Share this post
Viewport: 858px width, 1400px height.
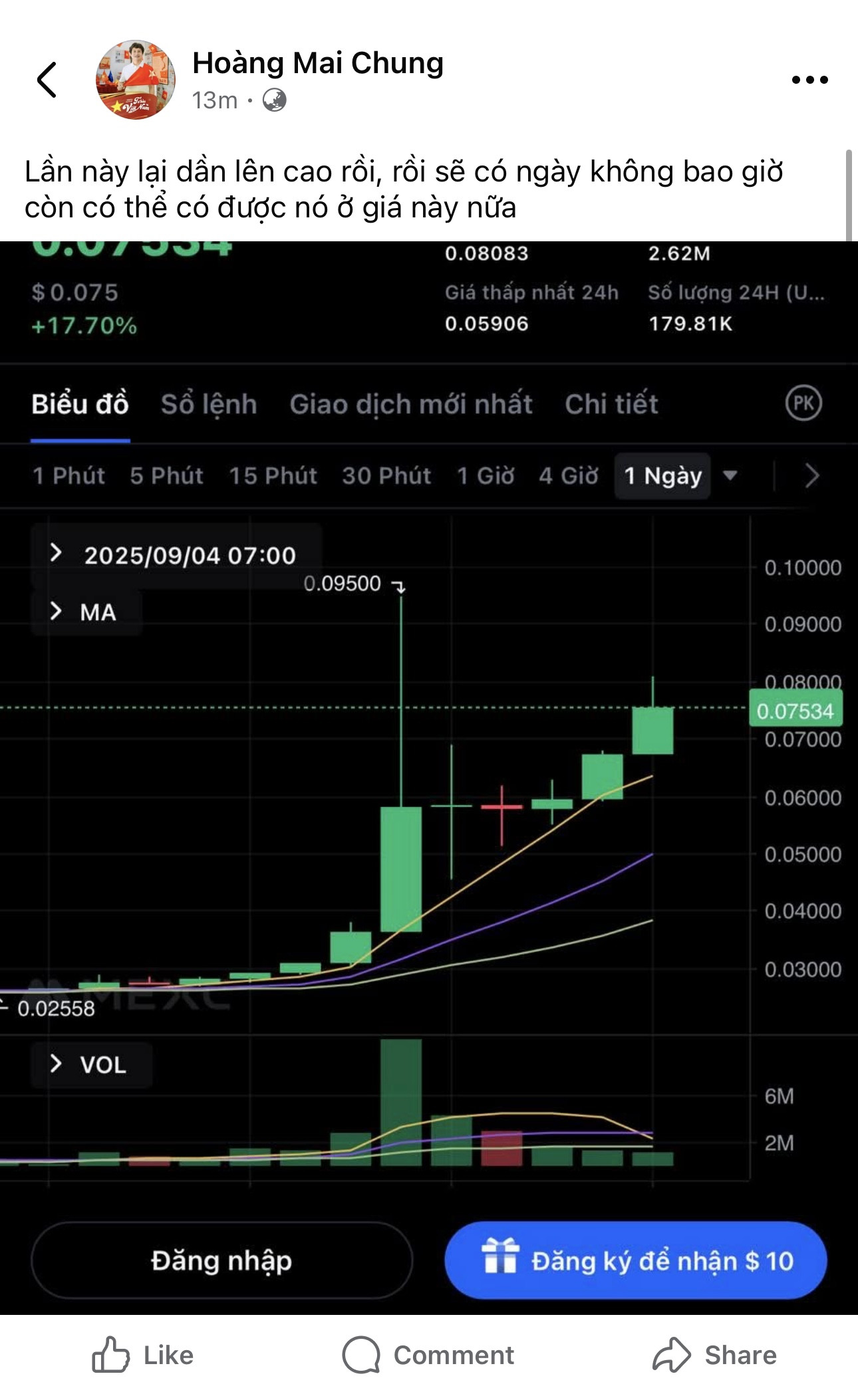point(715,1355)
